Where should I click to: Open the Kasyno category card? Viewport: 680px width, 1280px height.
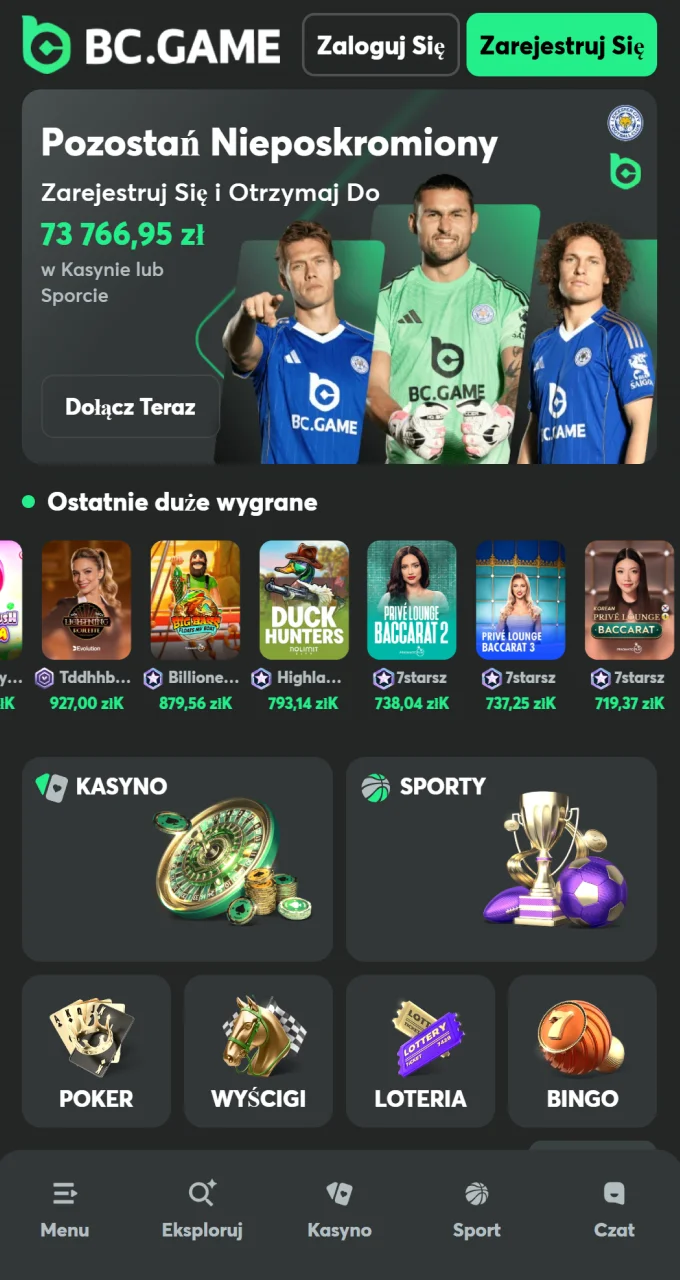click(177, 858)
